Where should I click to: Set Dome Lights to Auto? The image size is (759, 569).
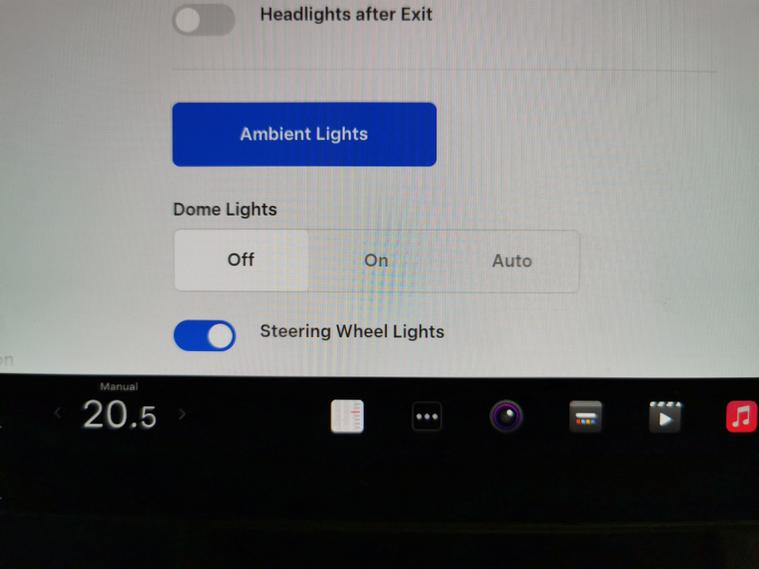511,261
